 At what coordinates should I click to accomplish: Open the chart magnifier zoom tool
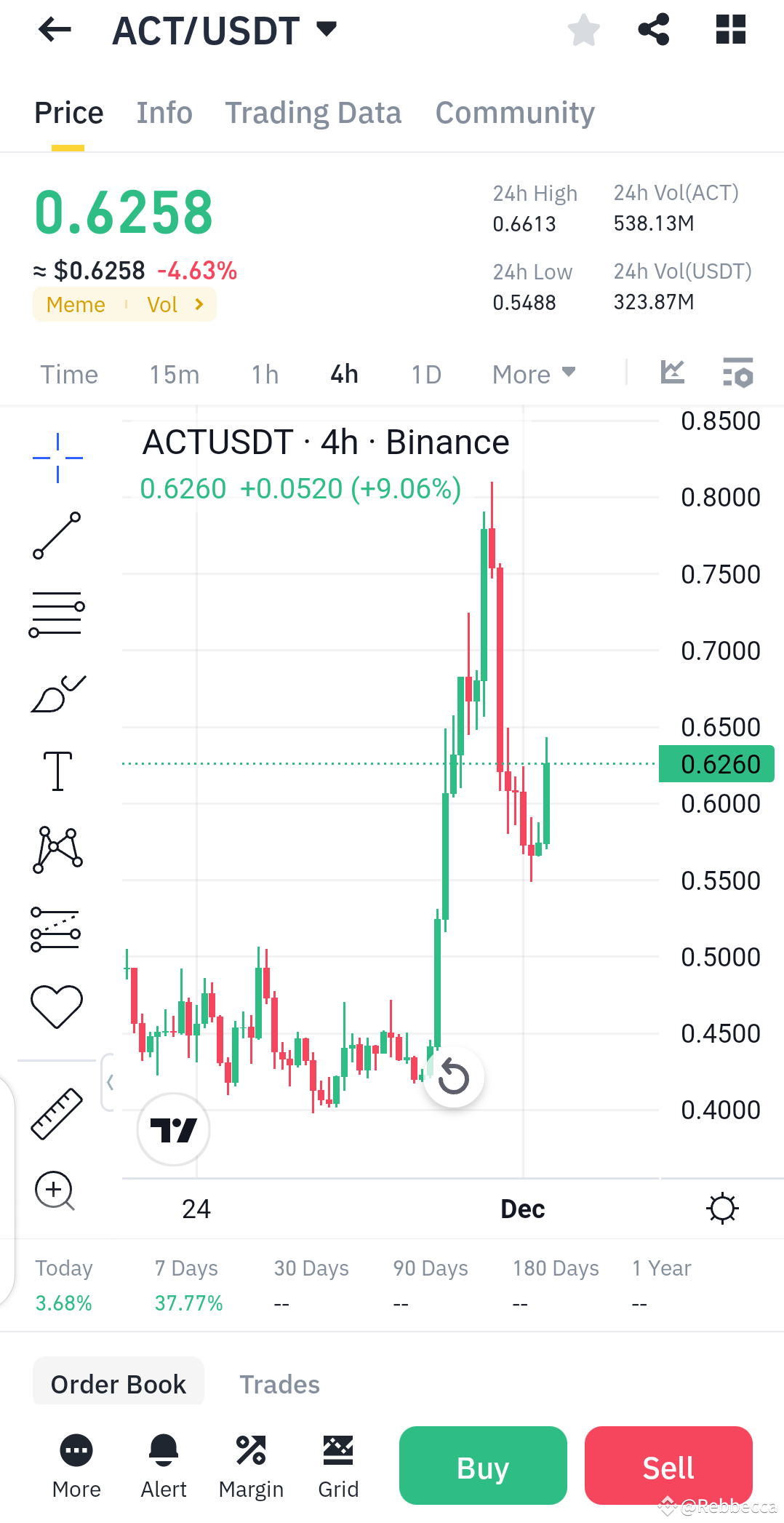click(53, 1191)
